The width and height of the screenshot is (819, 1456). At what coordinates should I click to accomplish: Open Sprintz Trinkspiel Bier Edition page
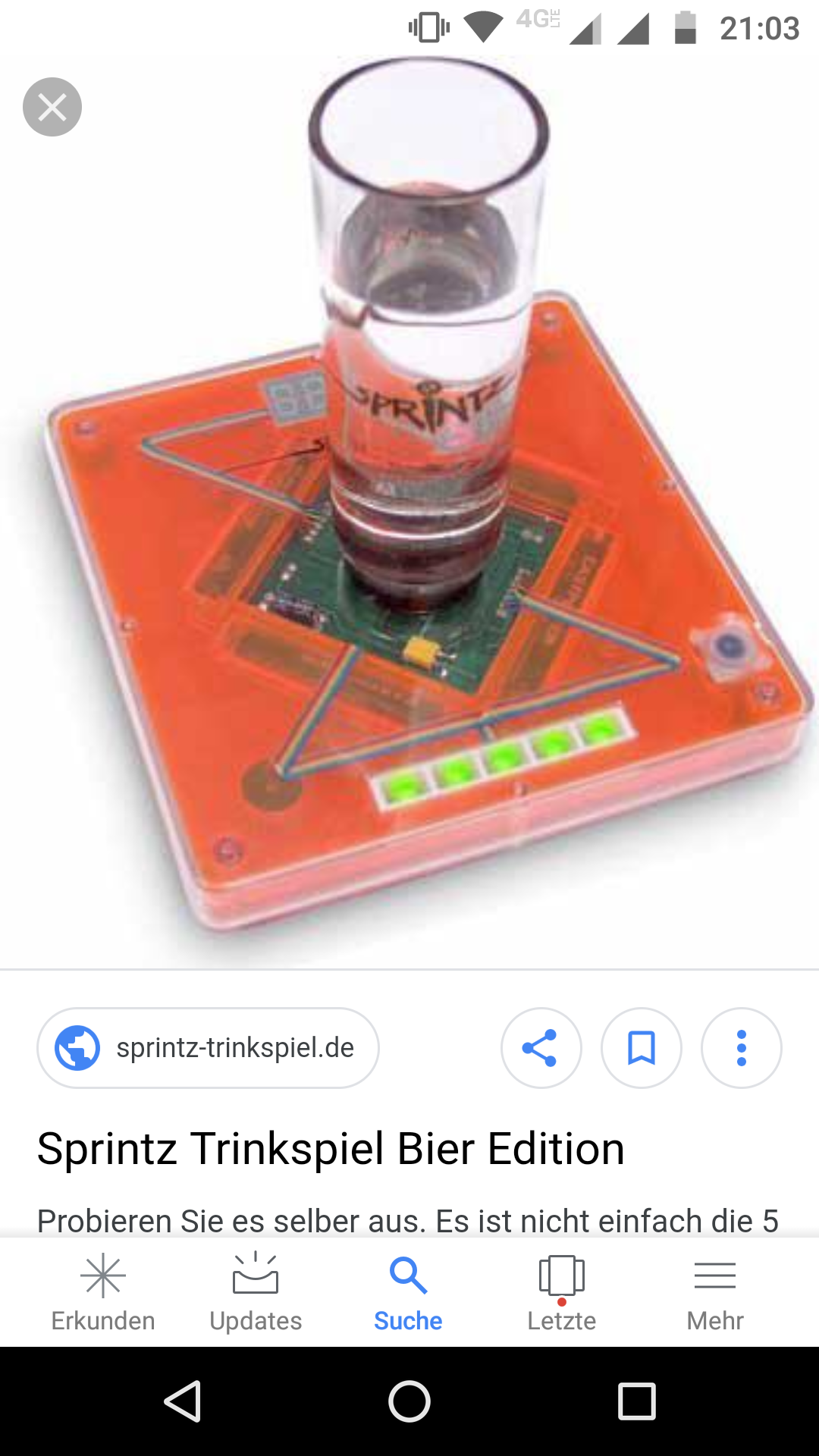point(331,1149)
